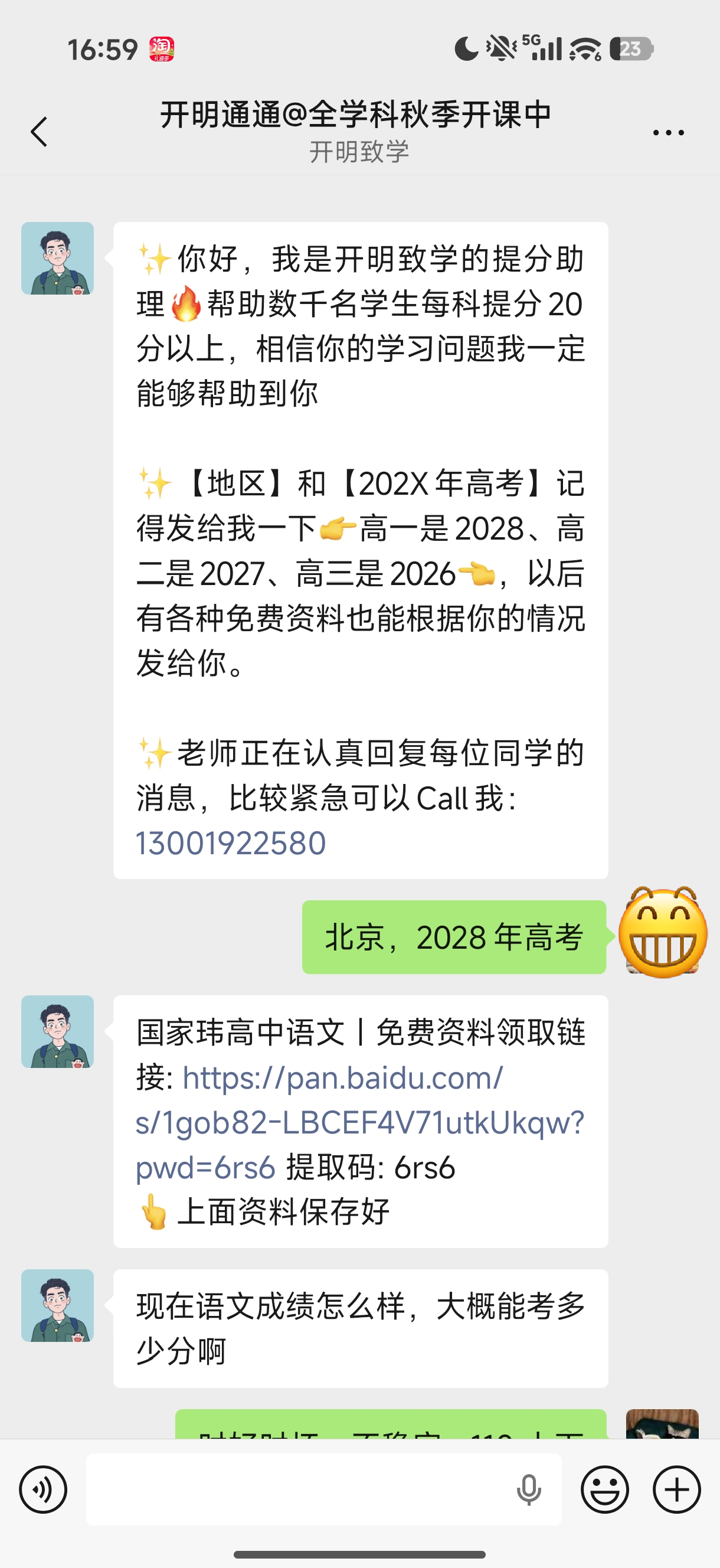
Task: Open the Baidu pan resource link
Action: coord(359,1123)
